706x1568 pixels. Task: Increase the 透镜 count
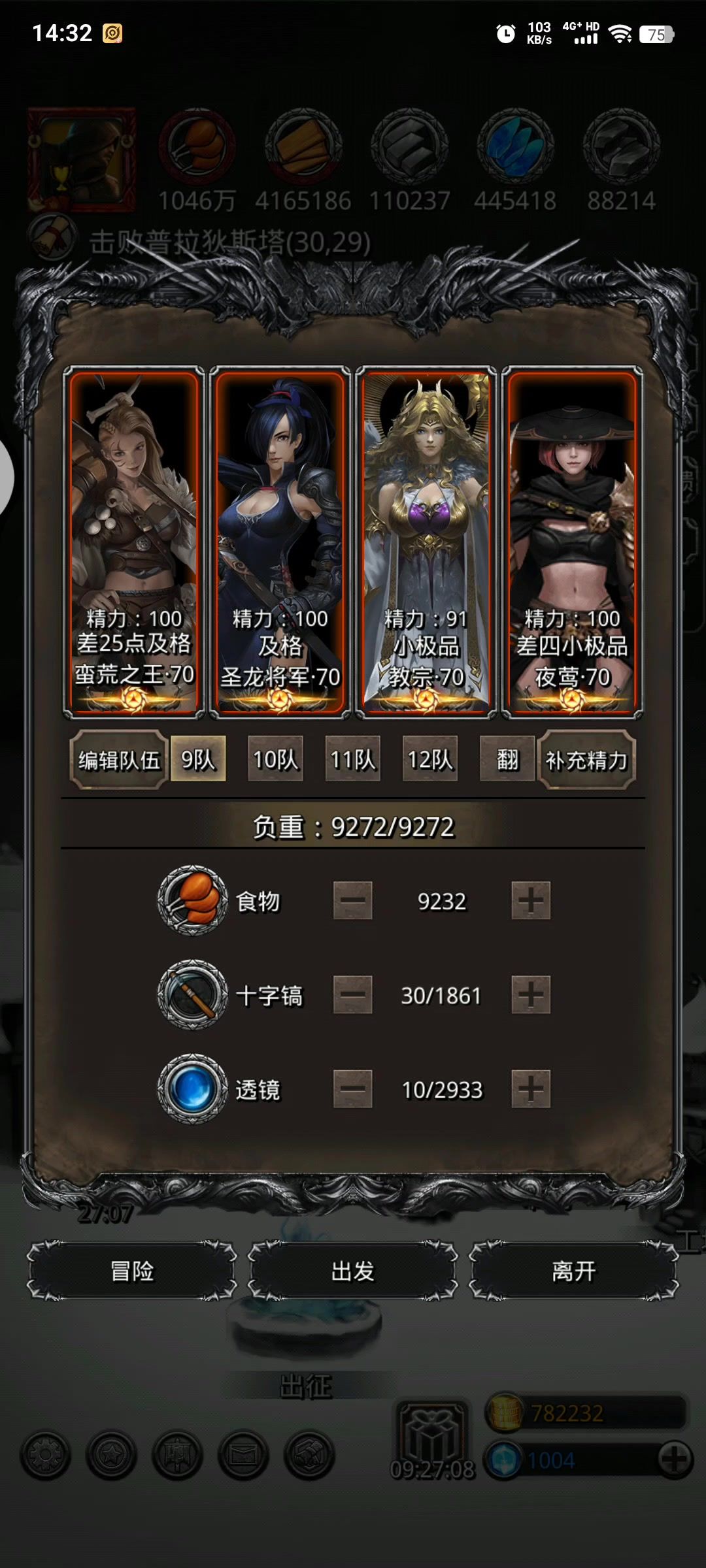(530, 1089)
